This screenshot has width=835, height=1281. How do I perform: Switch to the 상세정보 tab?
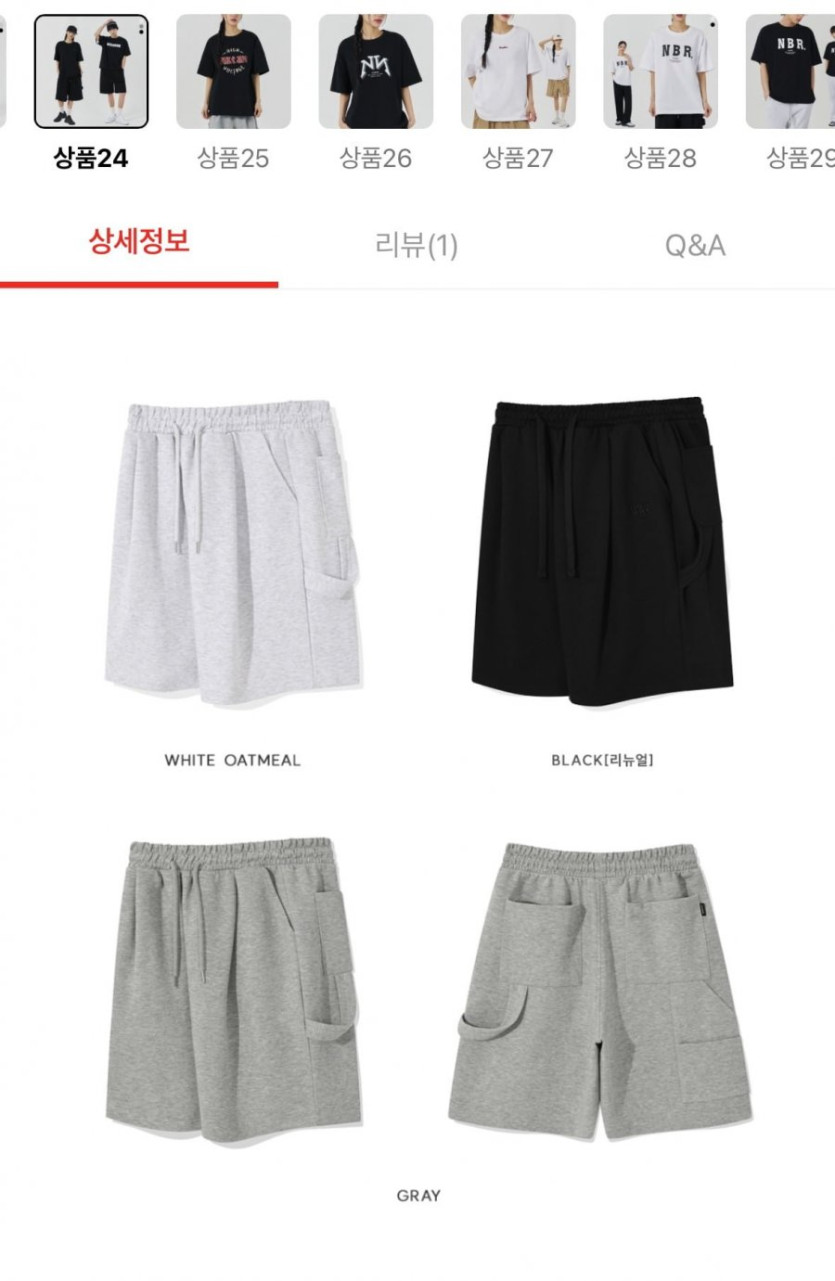coord(139,242)
